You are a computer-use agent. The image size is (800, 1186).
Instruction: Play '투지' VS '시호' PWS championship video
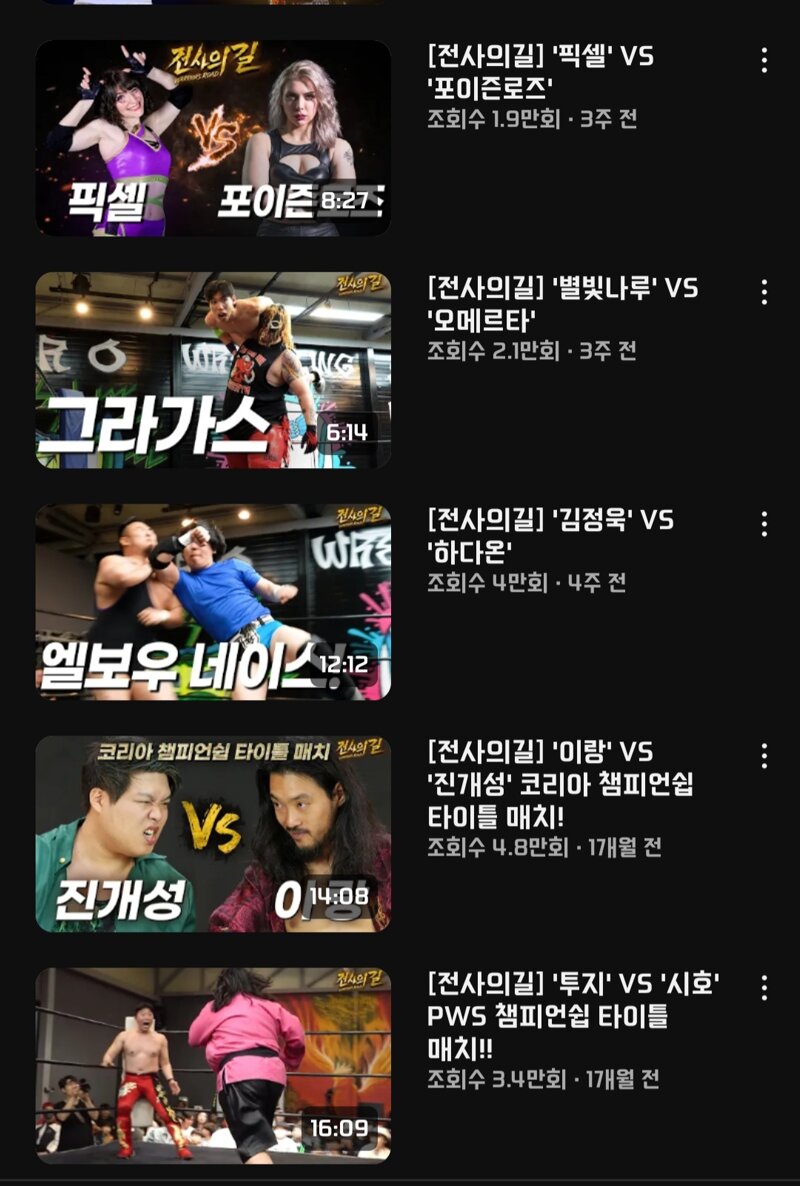pos(213,1066)
